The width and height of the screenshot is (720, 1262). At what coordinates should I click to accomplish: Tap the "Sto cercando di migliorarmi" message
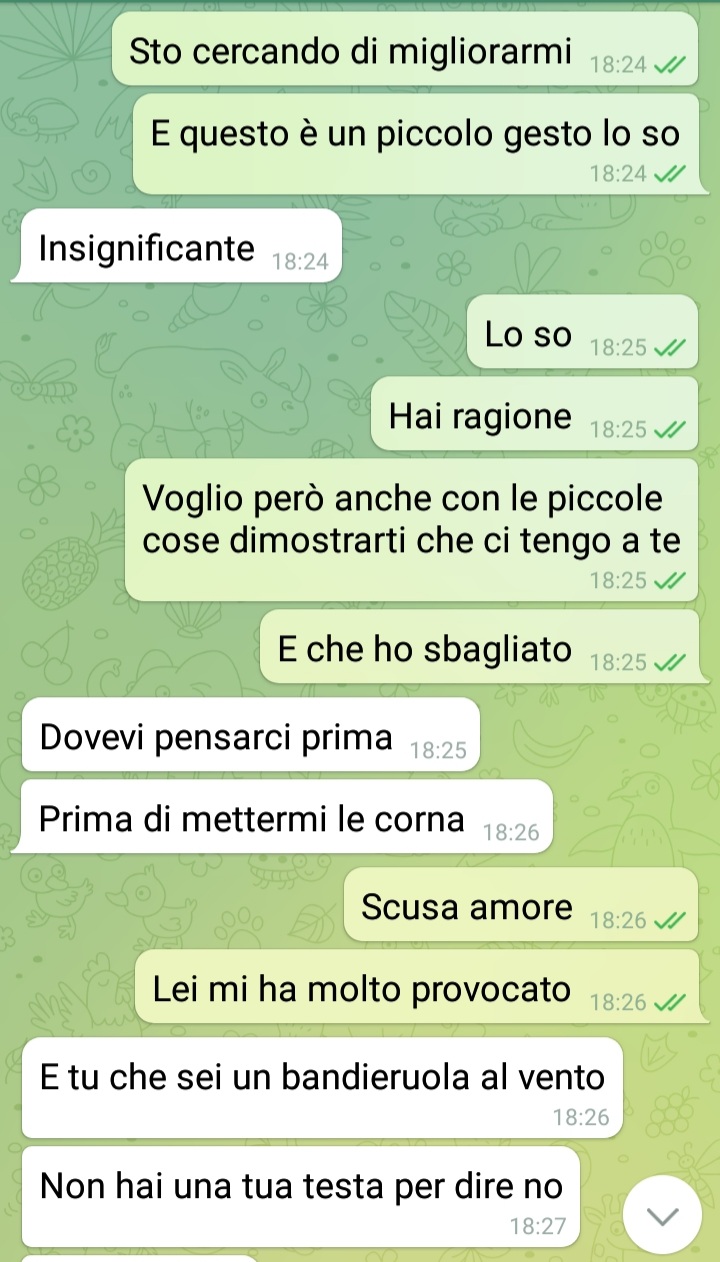(404, 51)
